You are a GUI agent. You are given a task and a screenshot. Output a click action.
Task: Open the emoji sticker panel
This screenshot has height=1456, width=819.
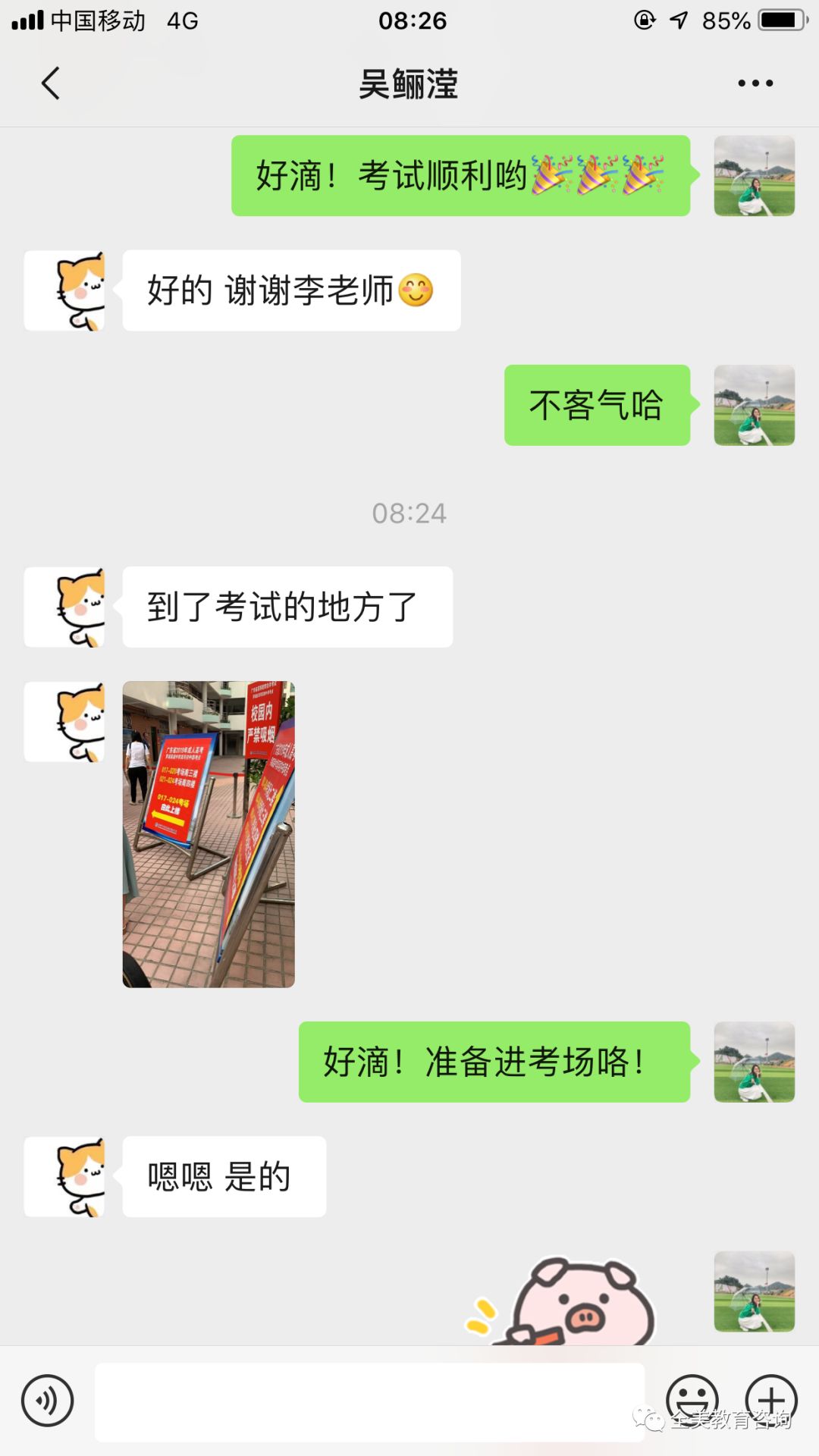click(x=692, y=1401)
